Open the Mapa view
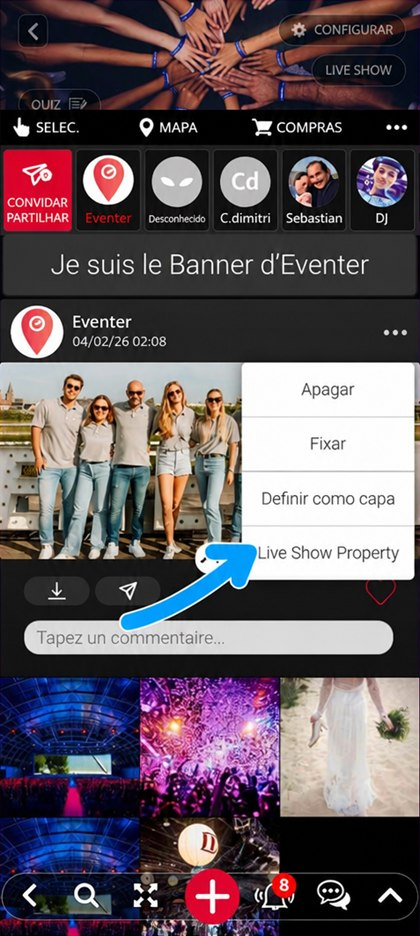420x936 pixels. [168, 127]
